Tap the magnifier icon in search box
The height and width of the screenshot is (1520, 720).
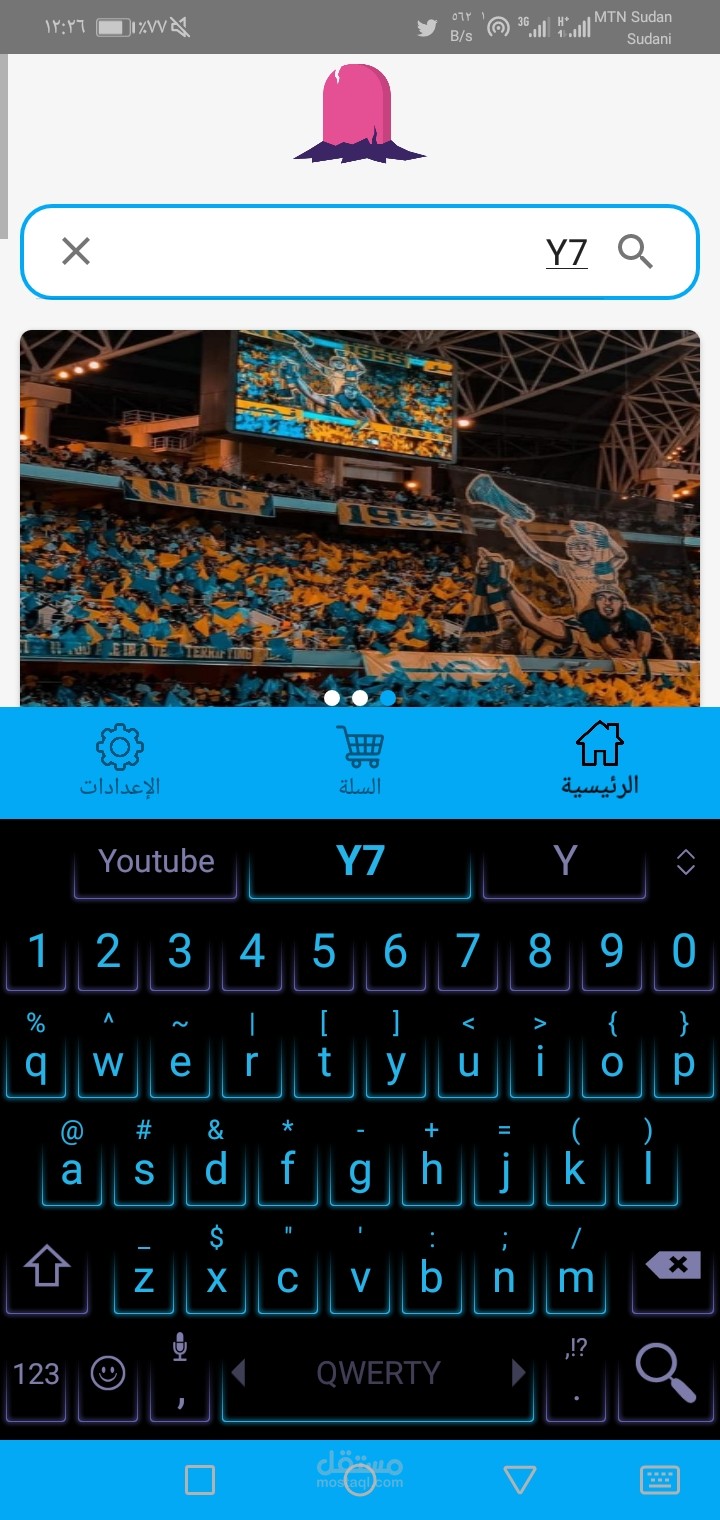pos(635,251)
